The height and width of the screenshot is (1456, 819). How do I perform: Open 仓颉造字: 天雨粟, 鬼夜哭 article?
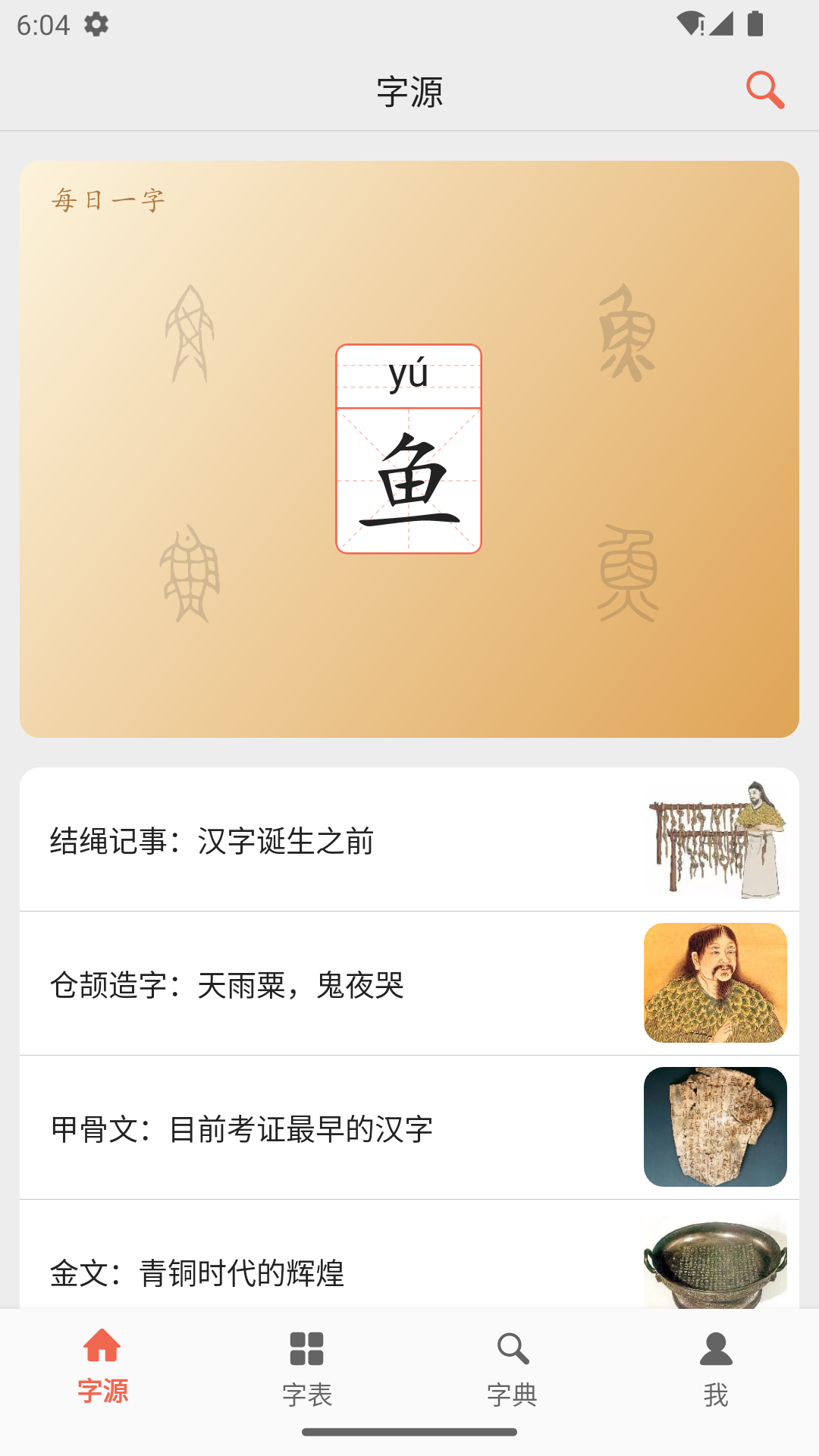tap(303, 984)
